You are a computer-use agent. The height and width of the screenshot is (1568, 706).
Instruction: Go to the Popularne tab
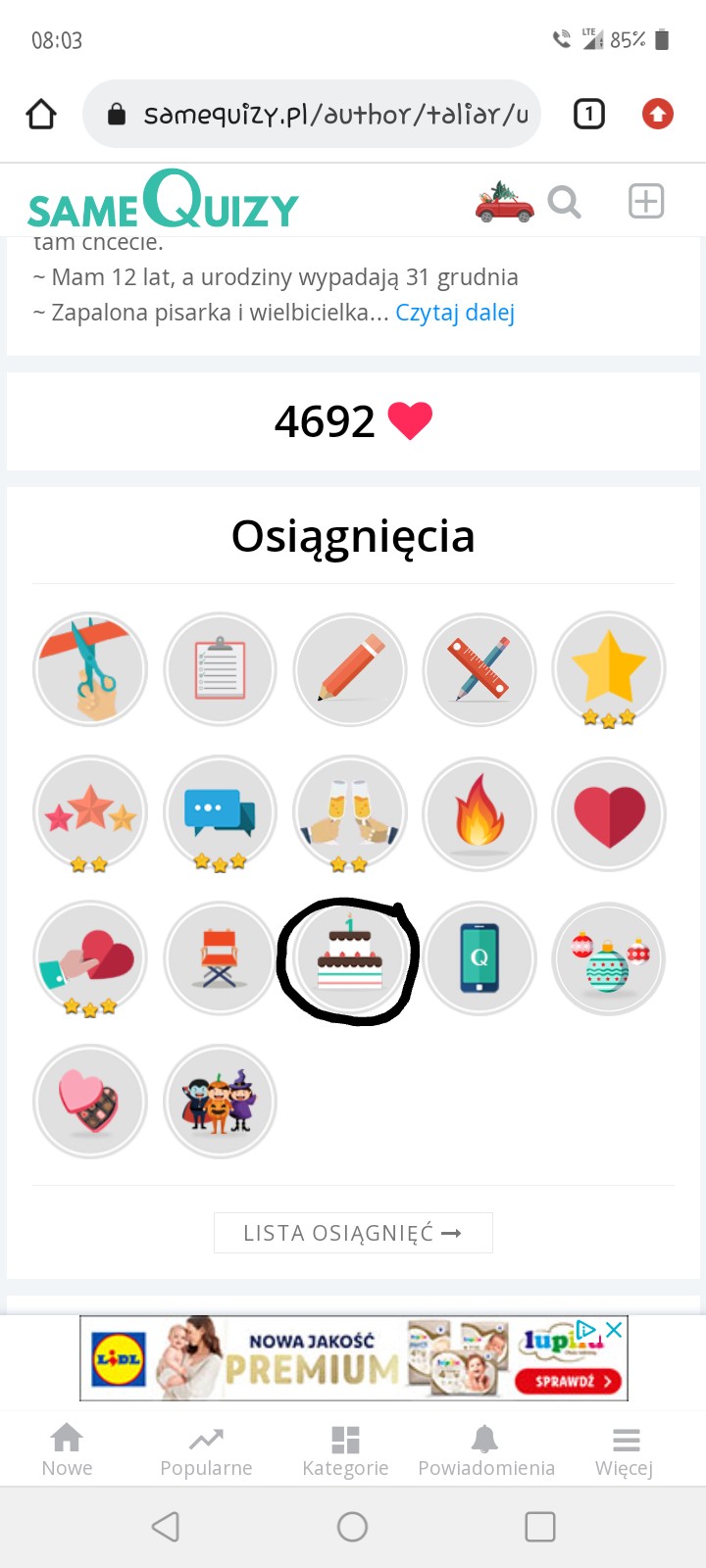(x=206, y=1450)
